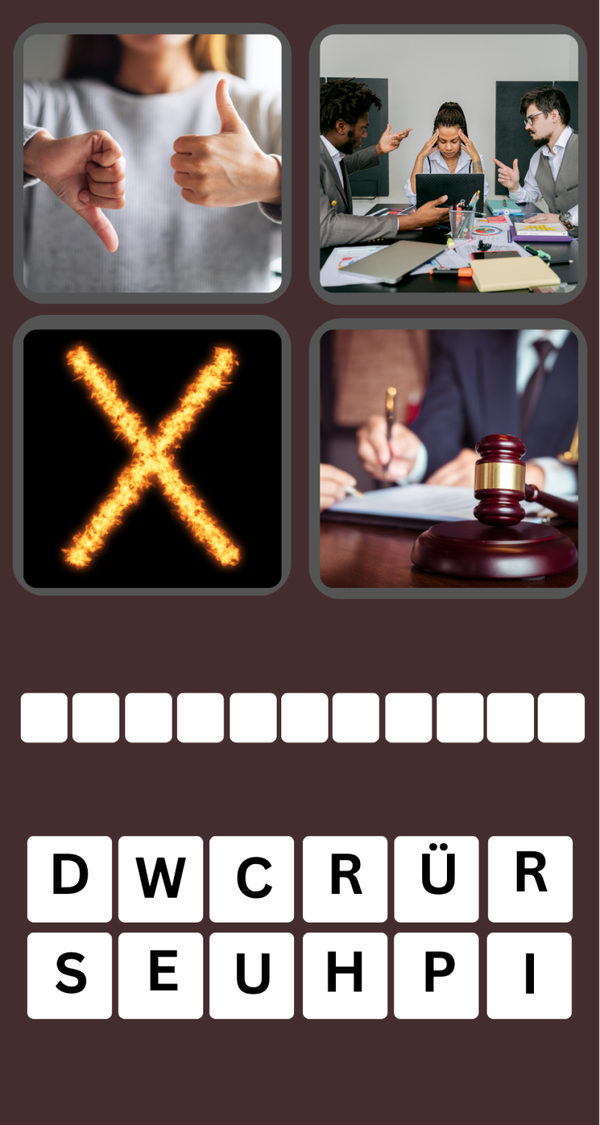
Task: Enlarge the office argument picture
Action: (448, 163)
